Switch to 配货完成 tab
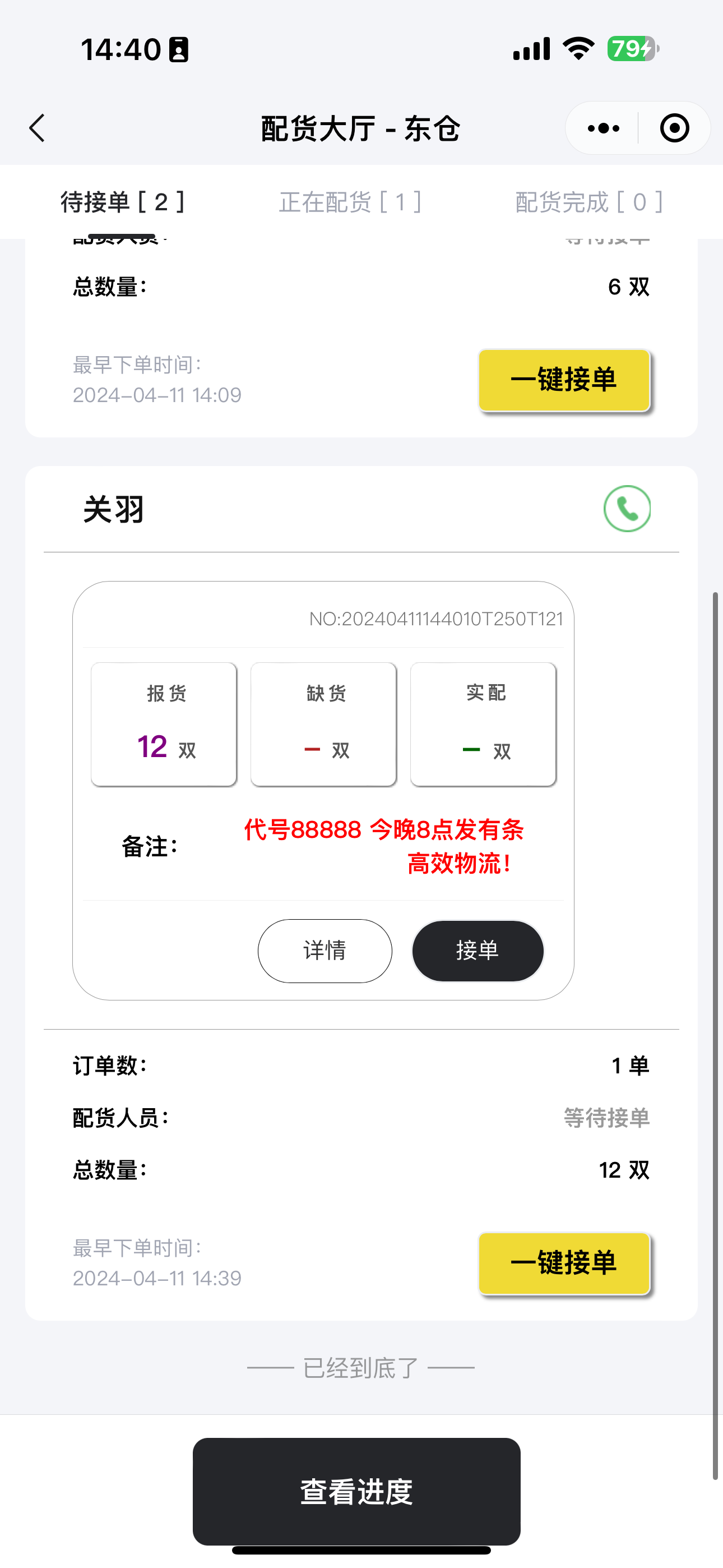 tap(588, 202)
